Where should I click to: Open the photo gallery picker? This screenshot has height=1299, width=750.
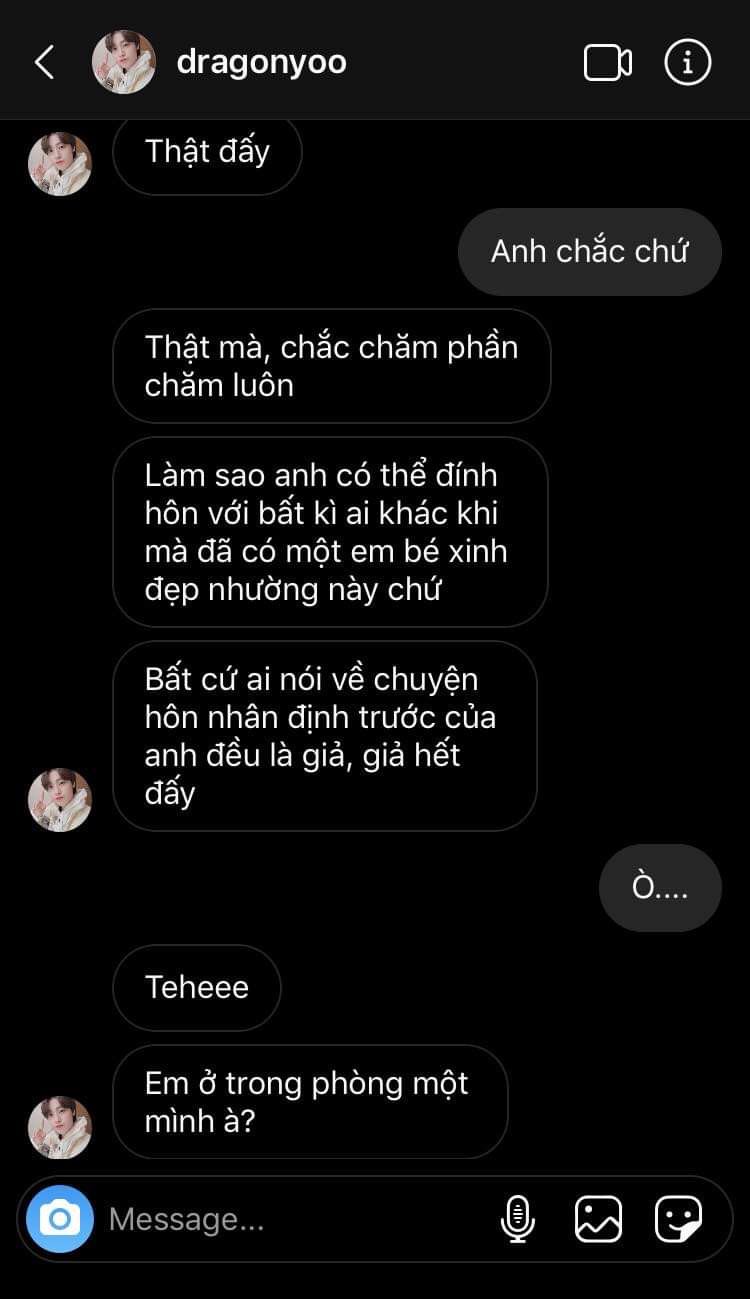598,1218
